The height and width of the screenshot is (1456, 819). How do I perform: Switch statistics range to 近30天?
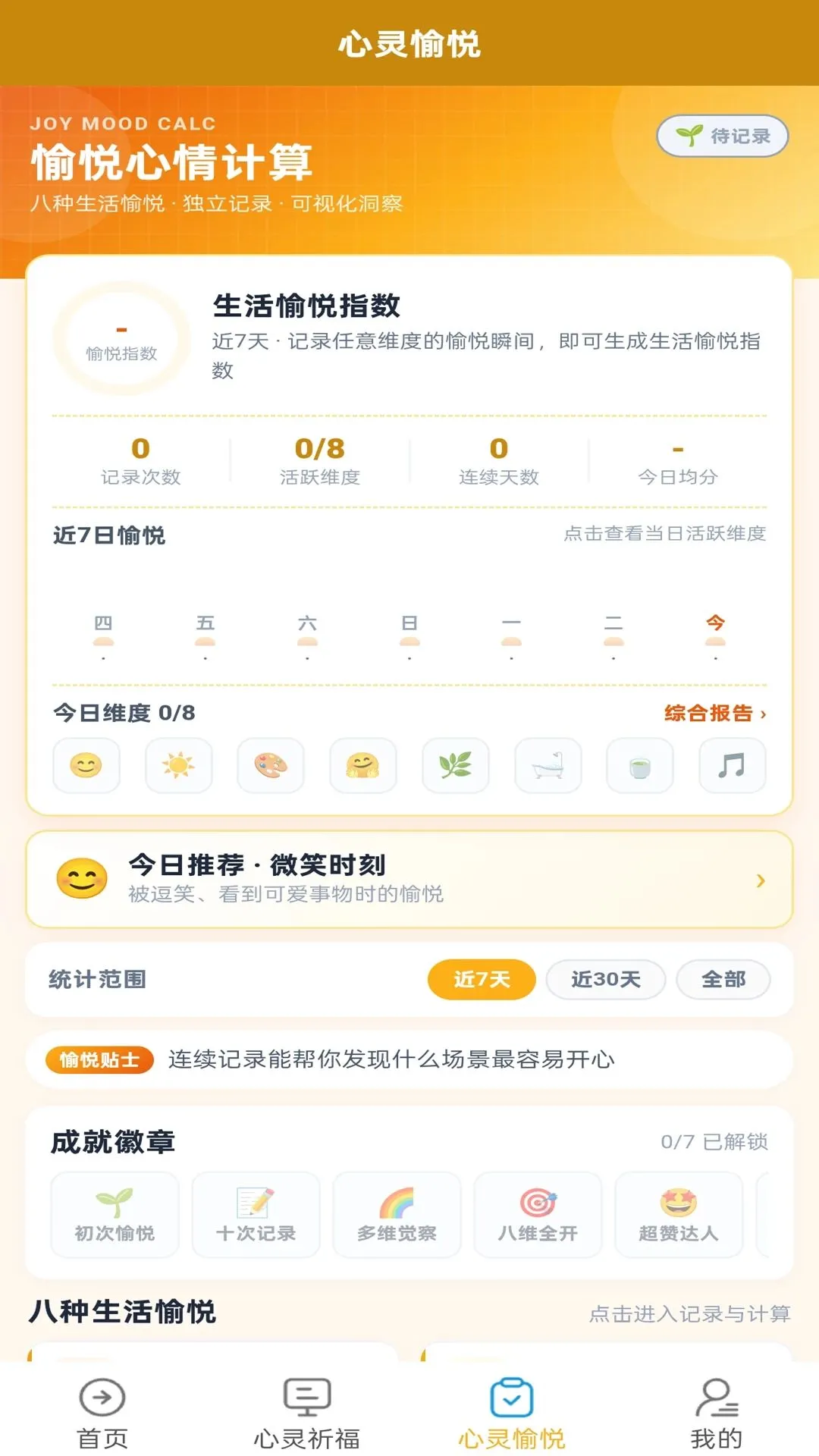[x=606, y=980]
